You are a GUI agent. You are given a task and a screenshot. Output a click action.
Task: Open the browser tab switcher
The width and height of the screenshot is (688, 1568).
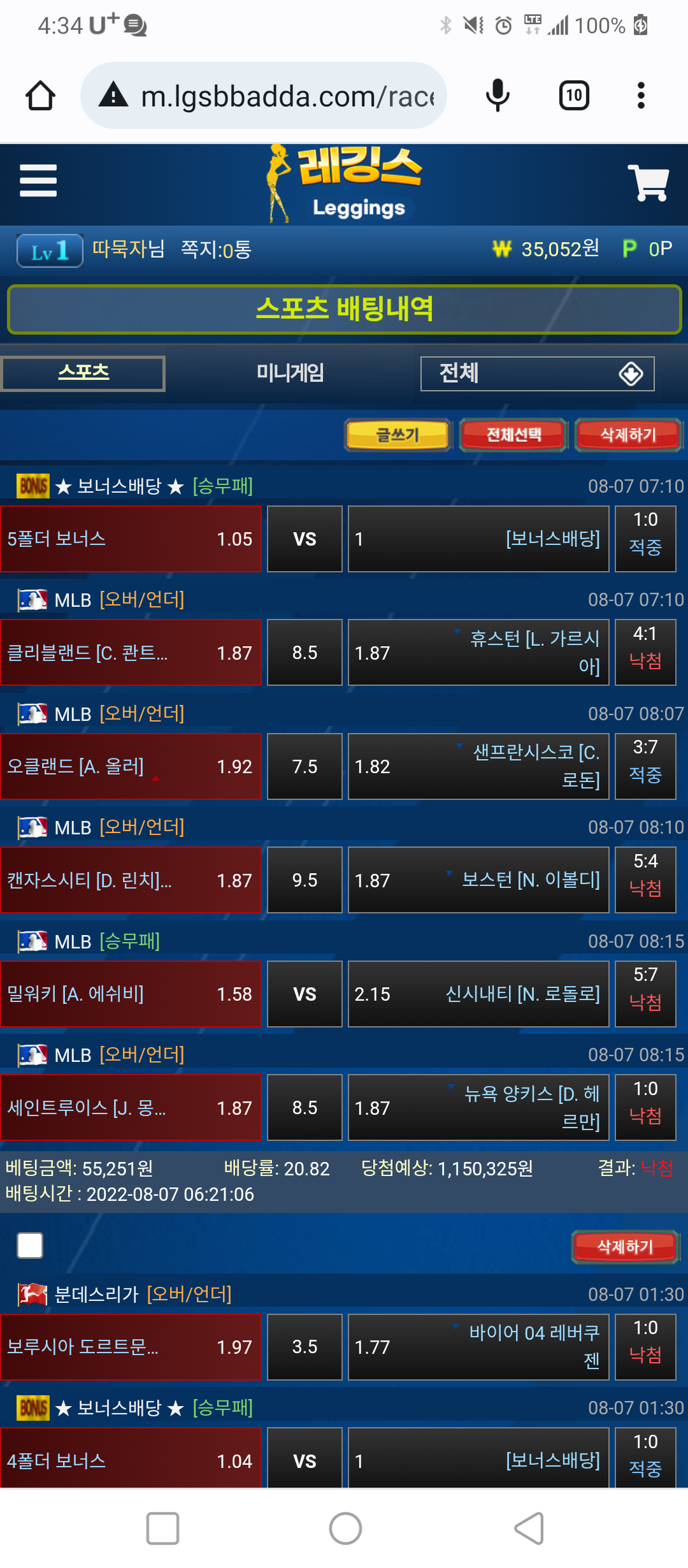click(x=573, y=96)
